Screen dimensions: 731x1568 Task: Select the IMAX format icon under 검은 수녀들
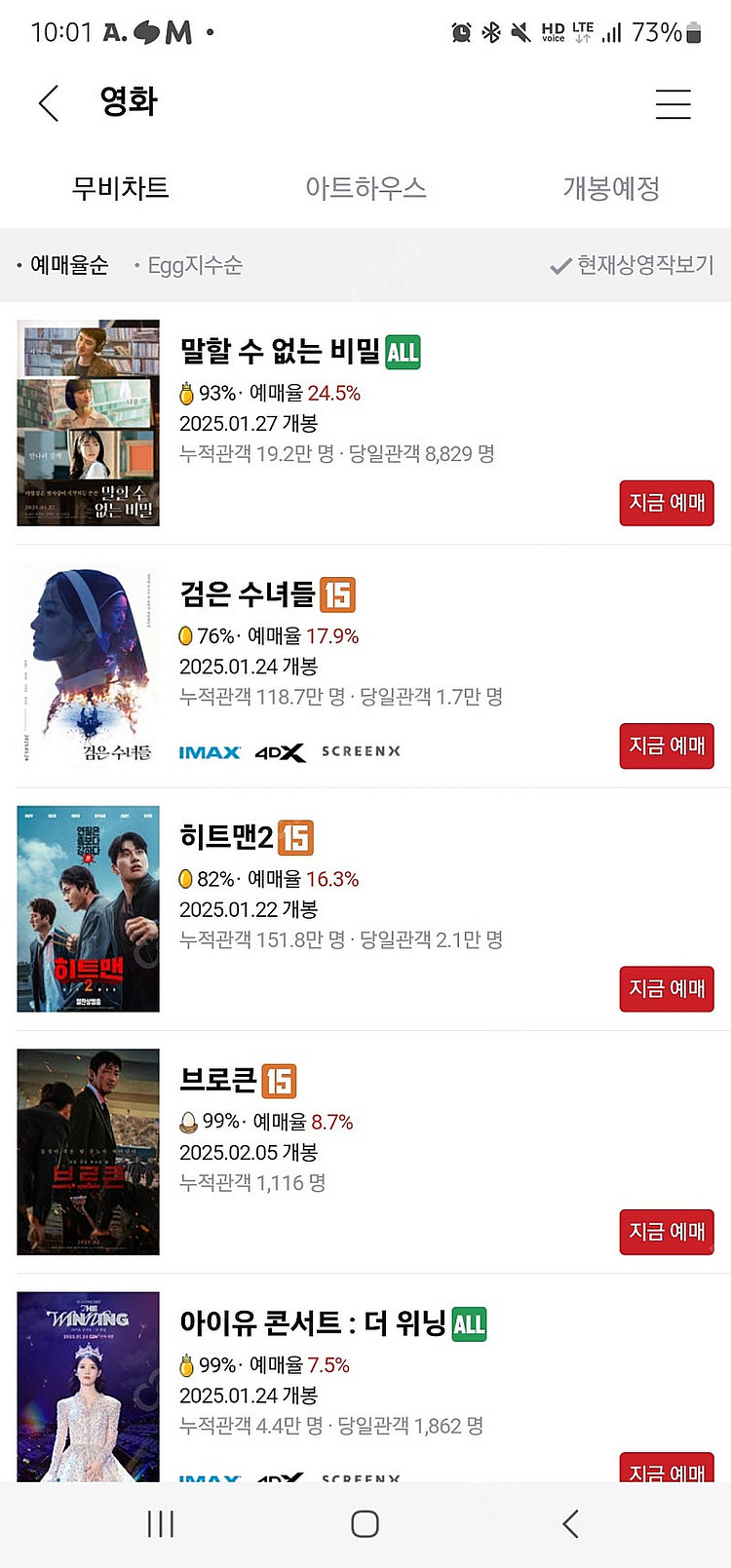click(x=210, y=751)
